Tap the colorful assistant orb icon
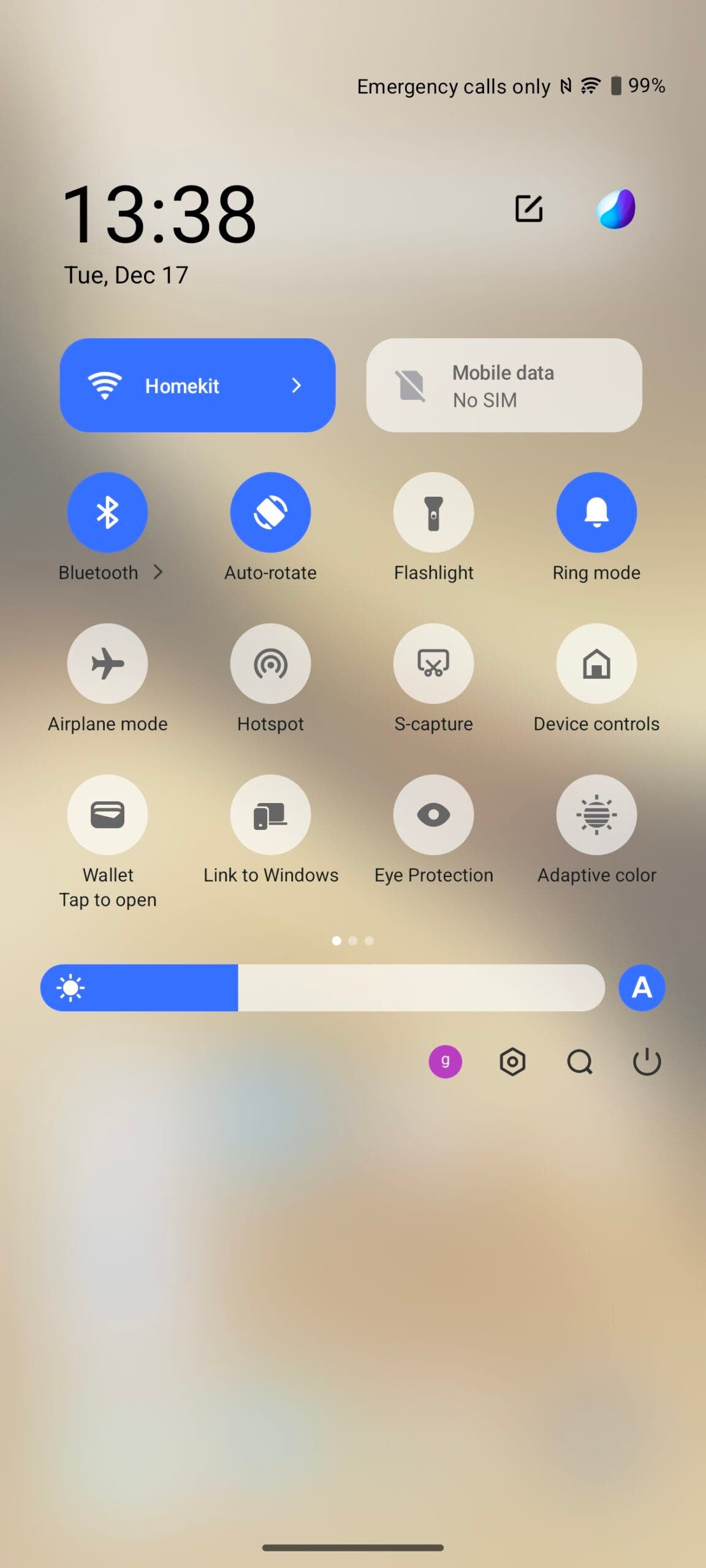The width and height of the screenshot is (706, 1568). coord(616,209)
